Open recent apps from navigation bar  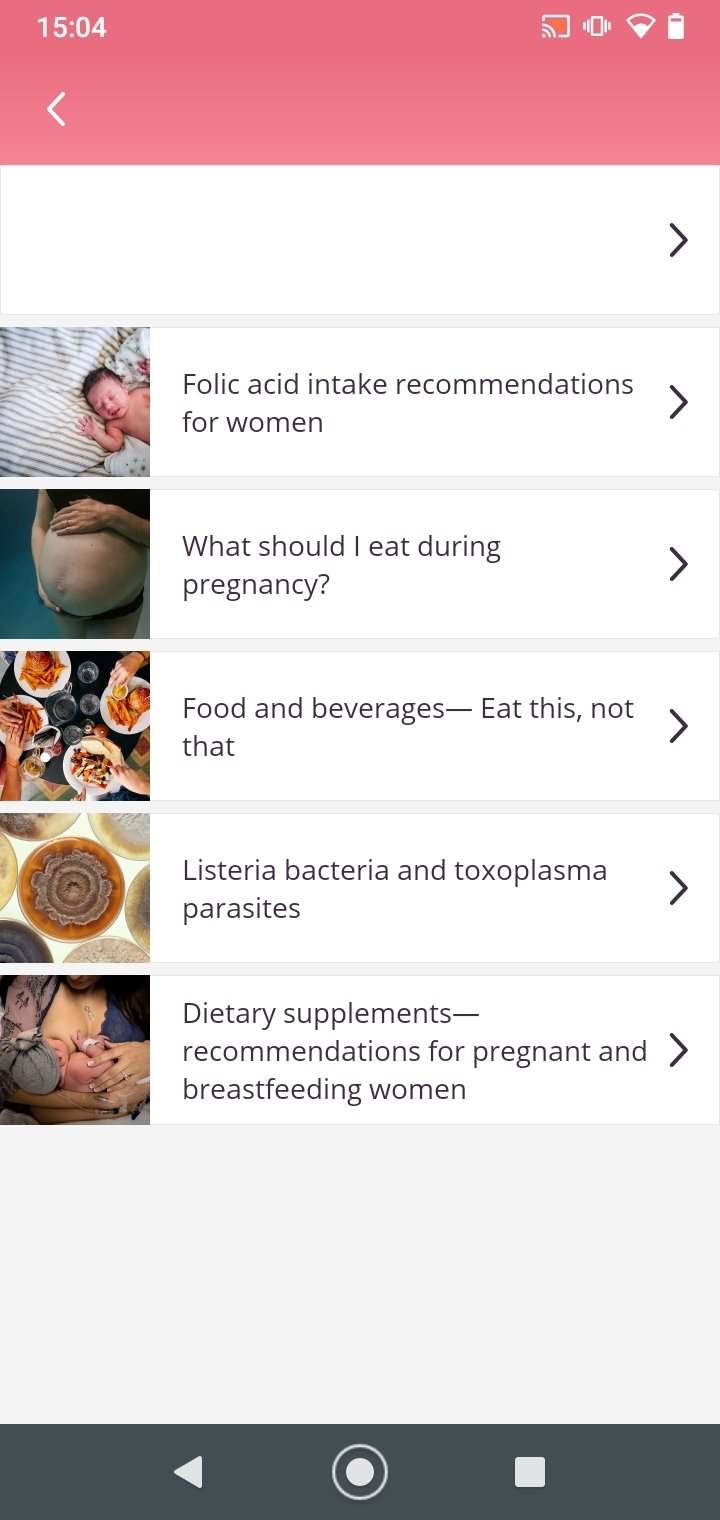tap(530, 1472)
